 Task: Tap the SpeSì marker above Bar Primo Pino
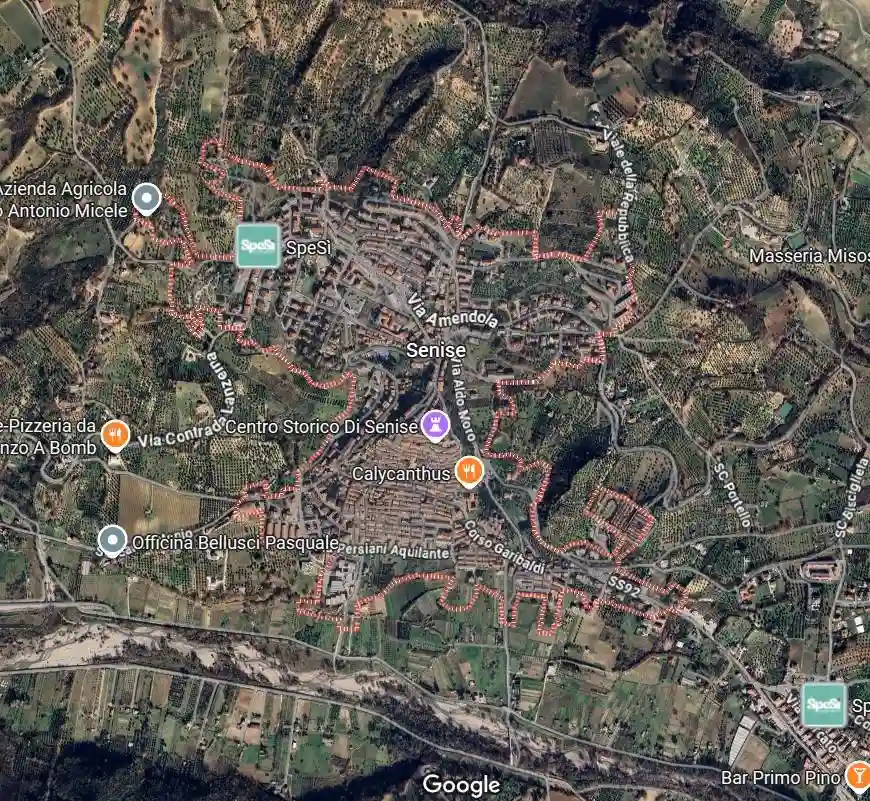(824, 705)
